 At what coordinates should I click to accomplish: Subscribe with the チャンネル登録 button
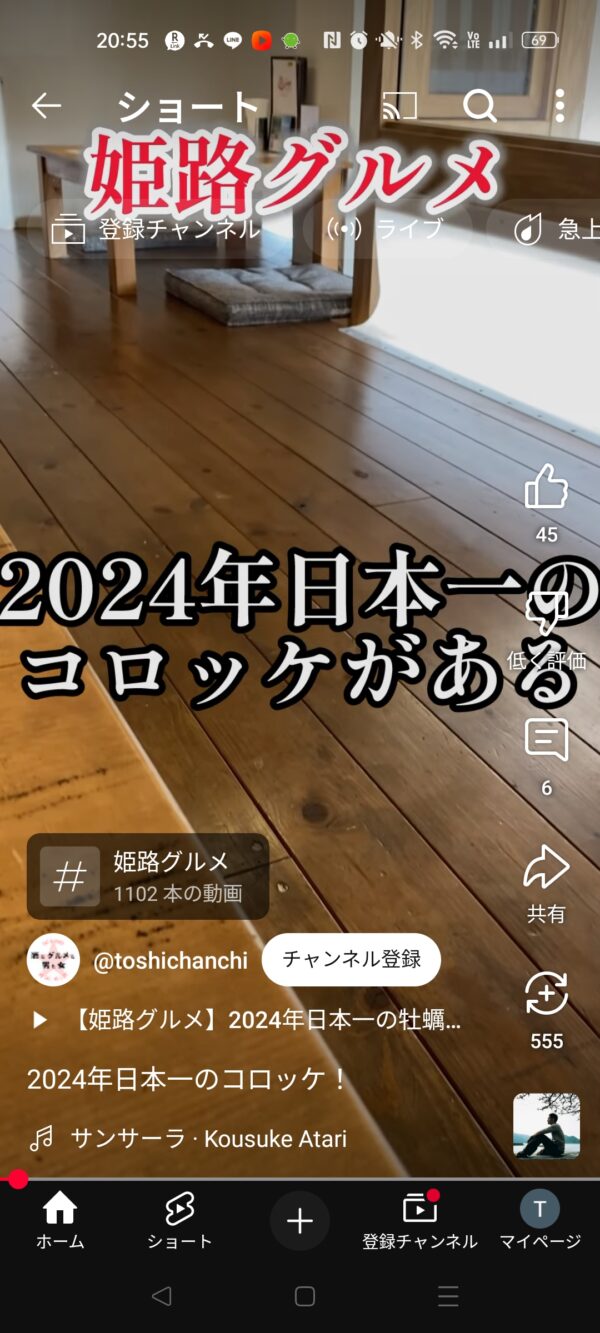click(x=351, y=960)
